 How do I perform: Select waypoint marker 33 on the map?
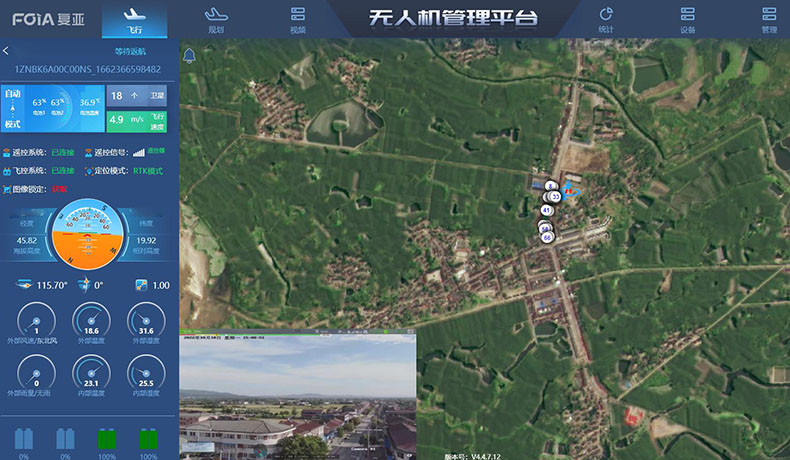coord(554,197)
